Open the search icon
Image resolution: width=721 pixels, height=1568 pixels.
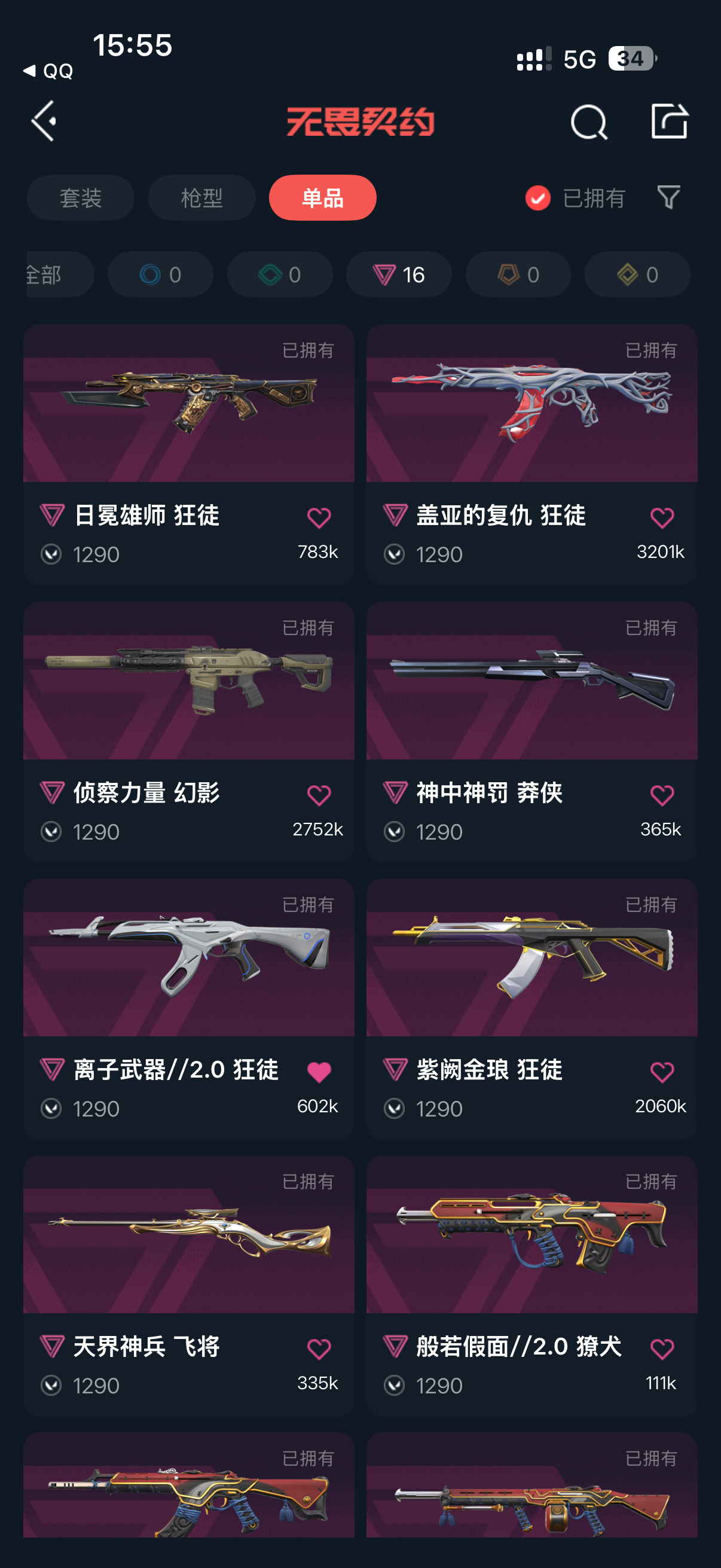(x=588, y=122)
